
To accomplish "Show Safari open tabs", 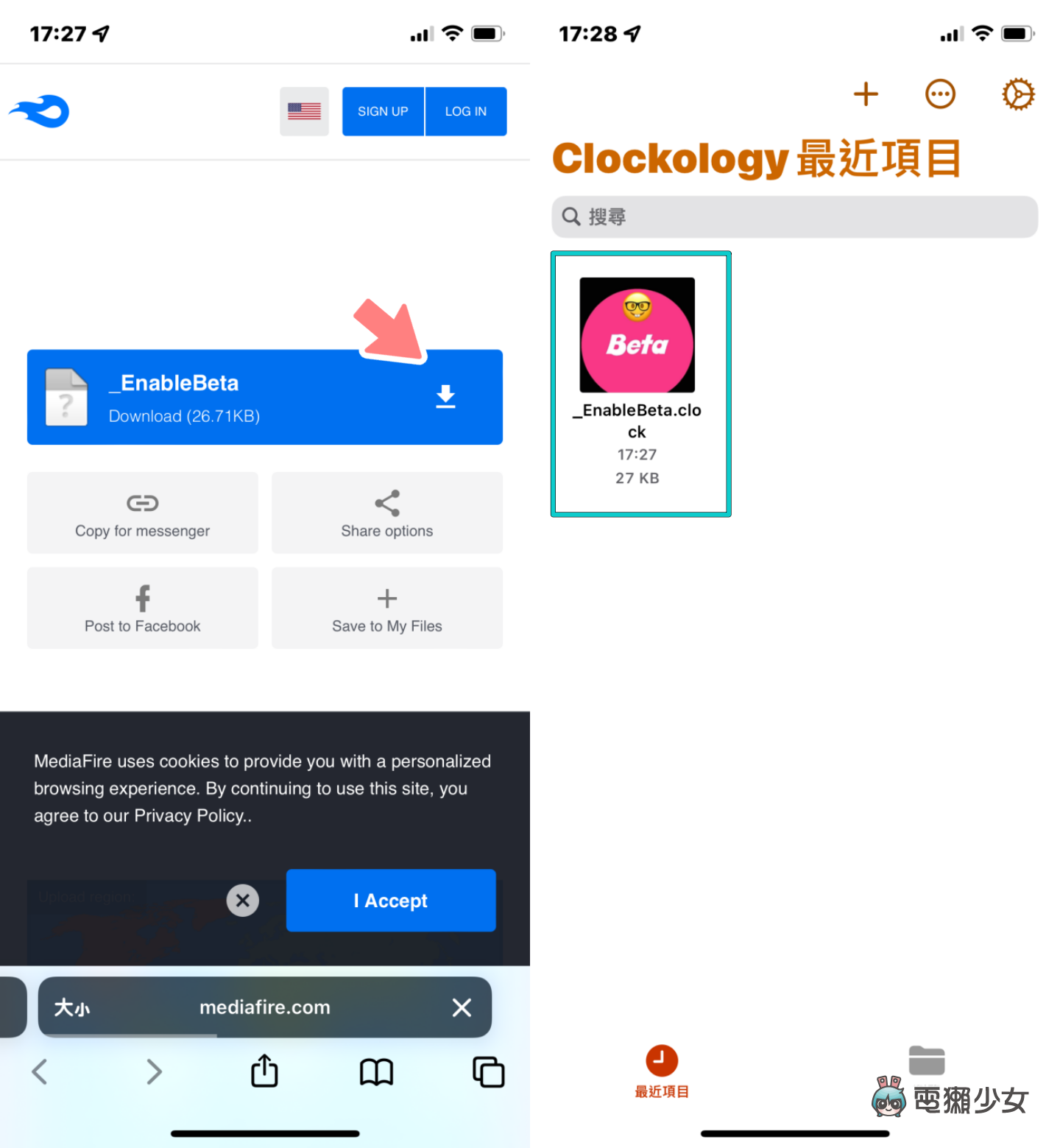I will pyautogui.click(x=488, y=1071).
